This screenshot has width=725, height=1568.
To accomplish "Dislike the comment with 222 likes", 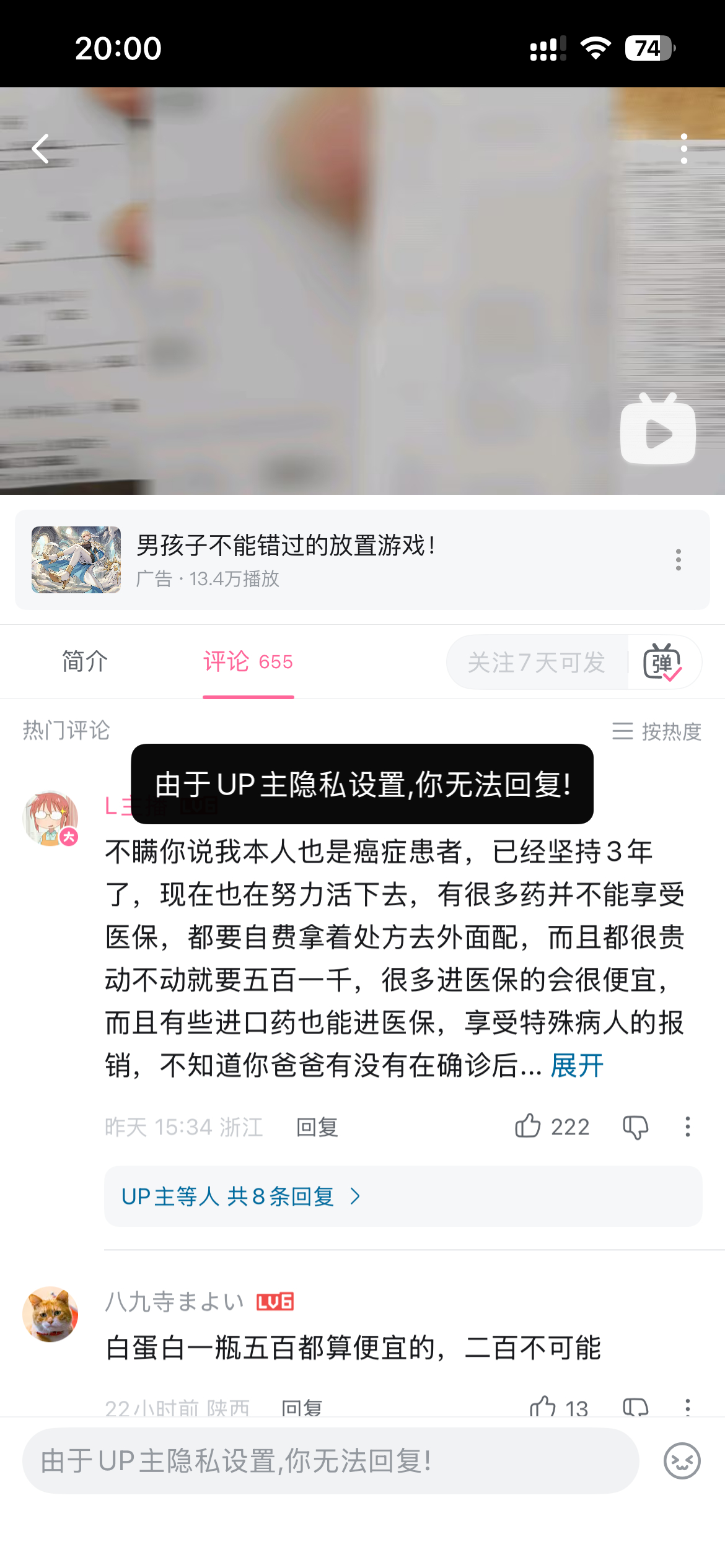I will click(x=635, y=1127).
